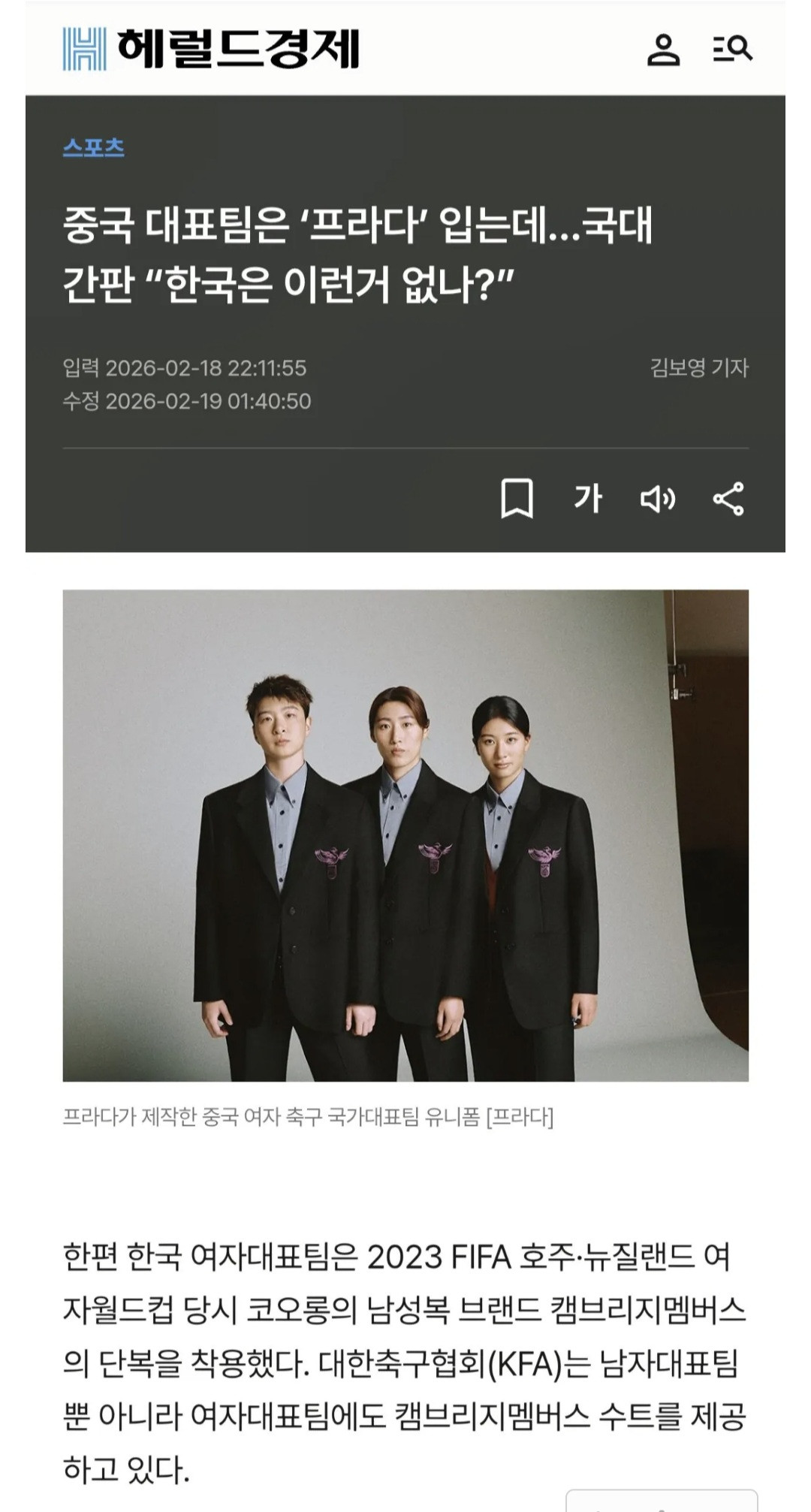
Task: Adjust font size with 가 icon
Action: click(588, 499)
